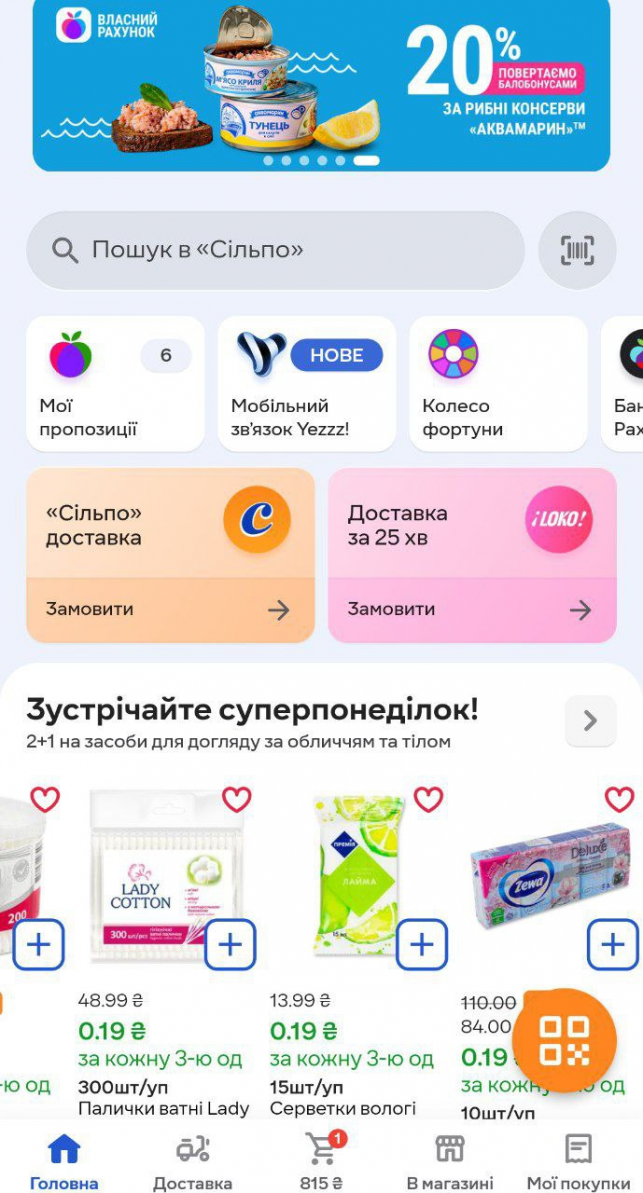The image size is (643, 1193).
Task: Go to the «Мої покупки» tab
Action: point(577,1161)
